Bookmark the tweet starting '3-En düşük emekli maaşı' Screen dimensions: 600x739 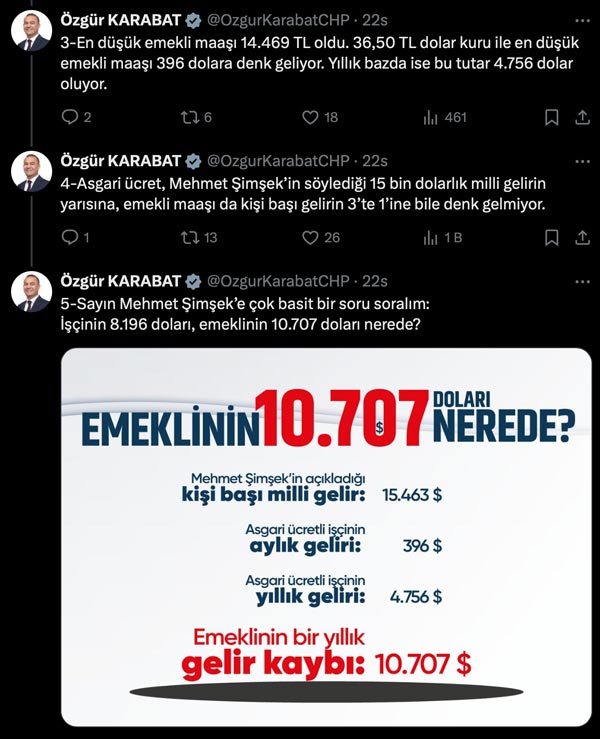(552, 117)
